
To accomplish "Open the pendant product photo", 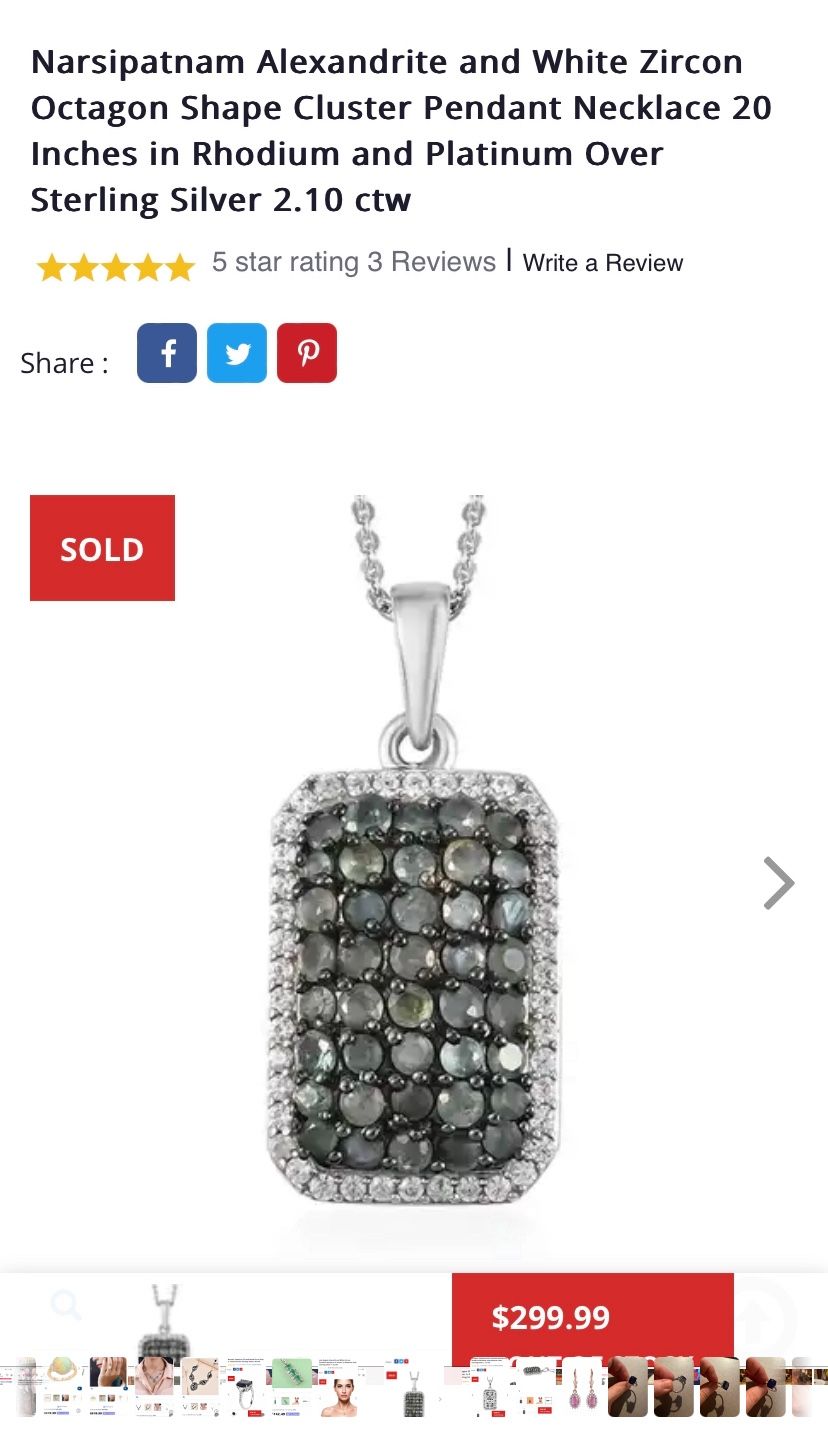I will pyautogui.click(x=414, y=880).
